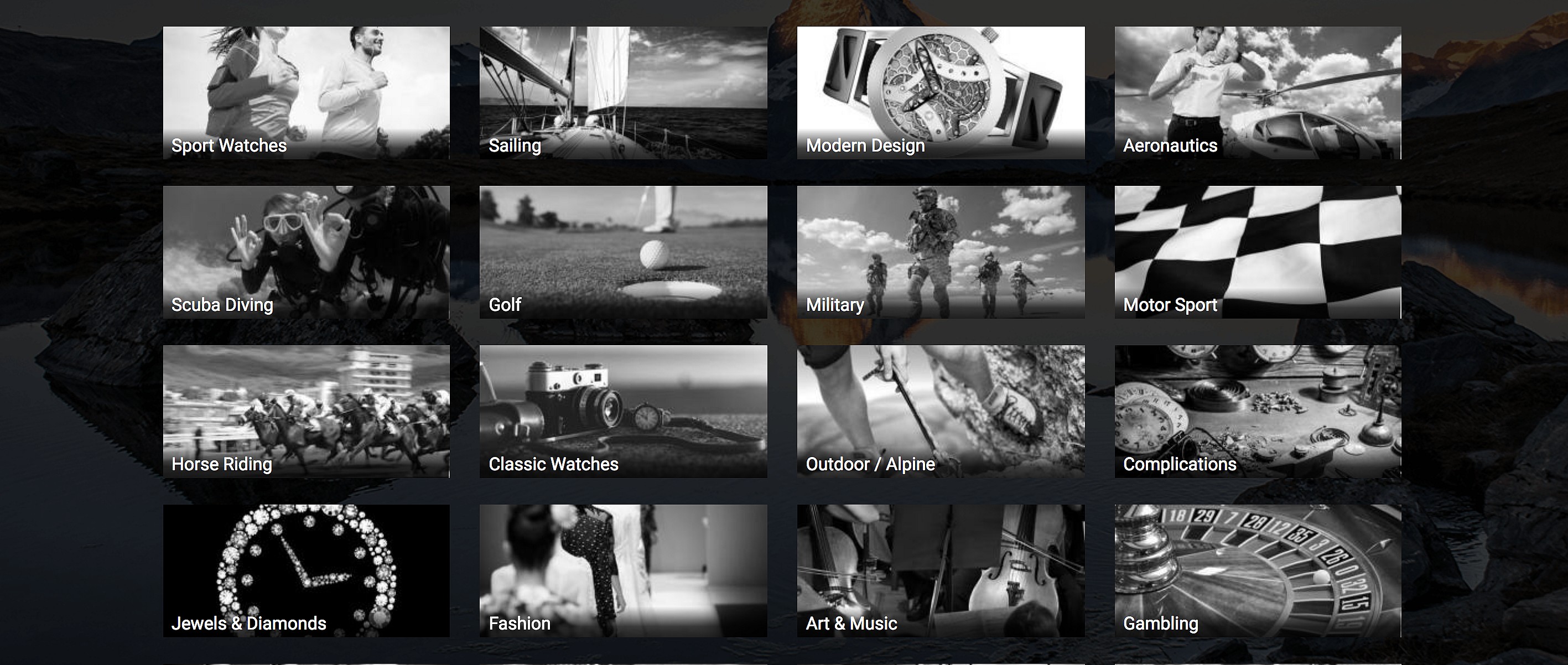Browse the Fashion category
1568x665 pixels.
click(x=624, y=571)
